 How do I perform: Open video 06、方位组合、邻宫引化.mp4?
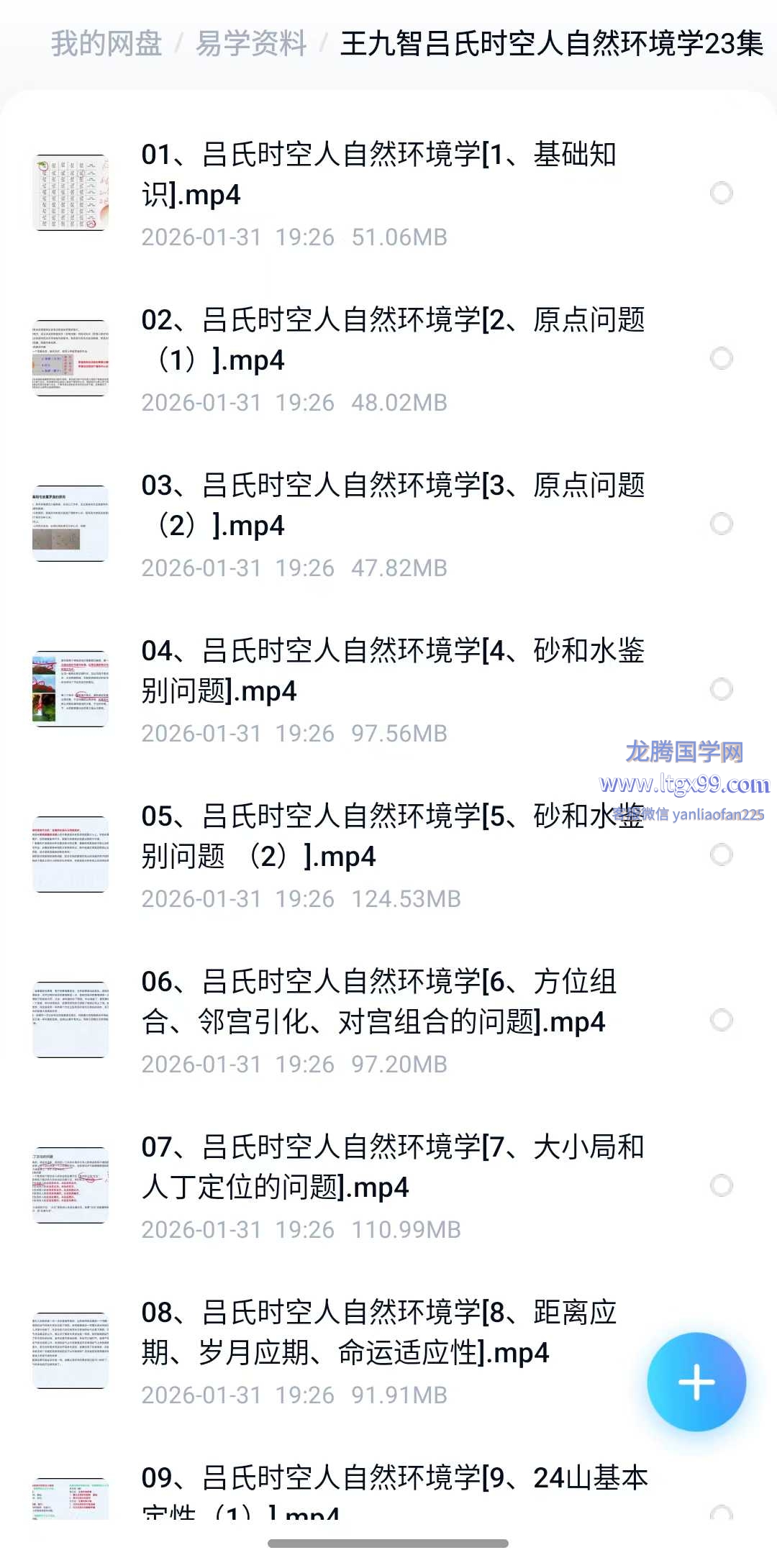coord(378,1001)
